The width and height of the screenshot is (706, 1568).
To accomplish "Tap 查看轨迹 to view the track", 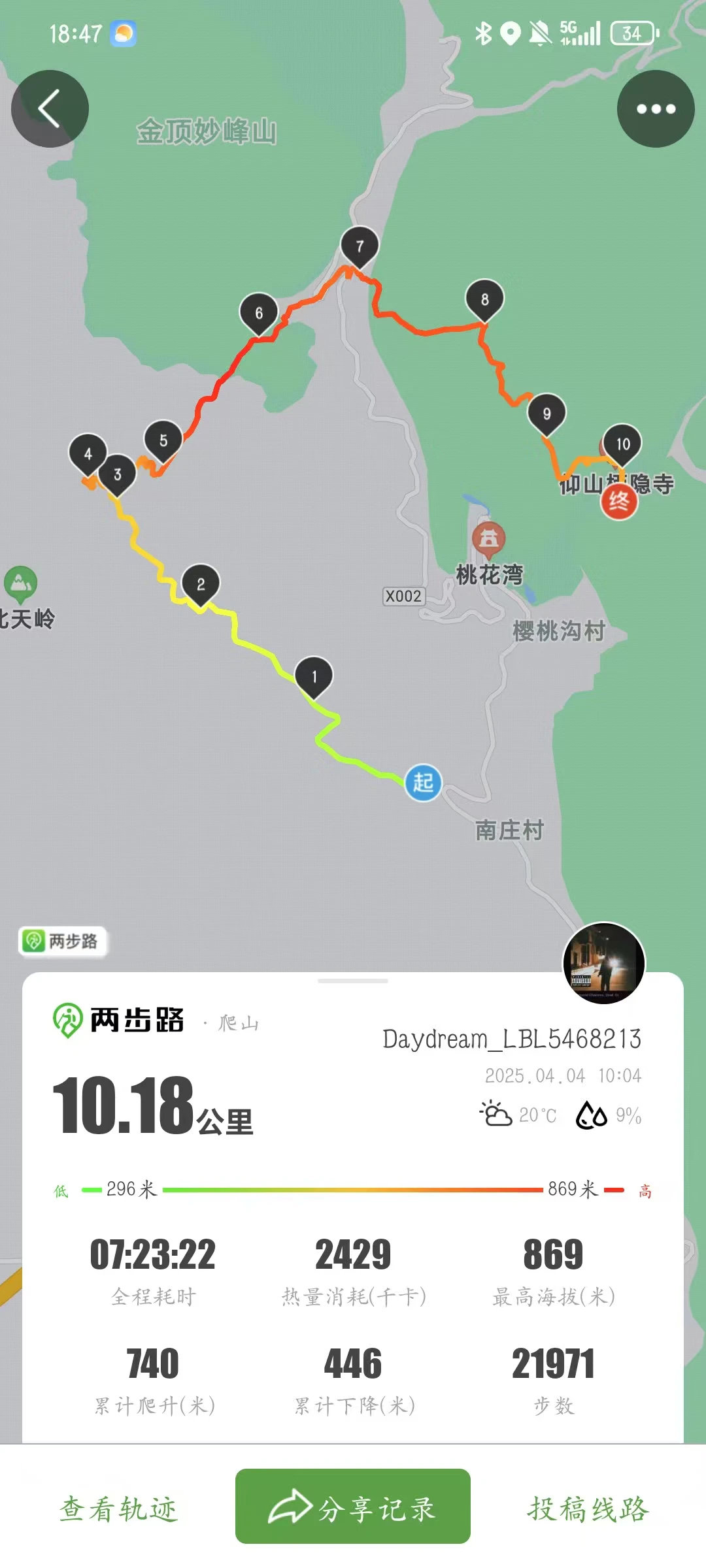I will 118,1509.
